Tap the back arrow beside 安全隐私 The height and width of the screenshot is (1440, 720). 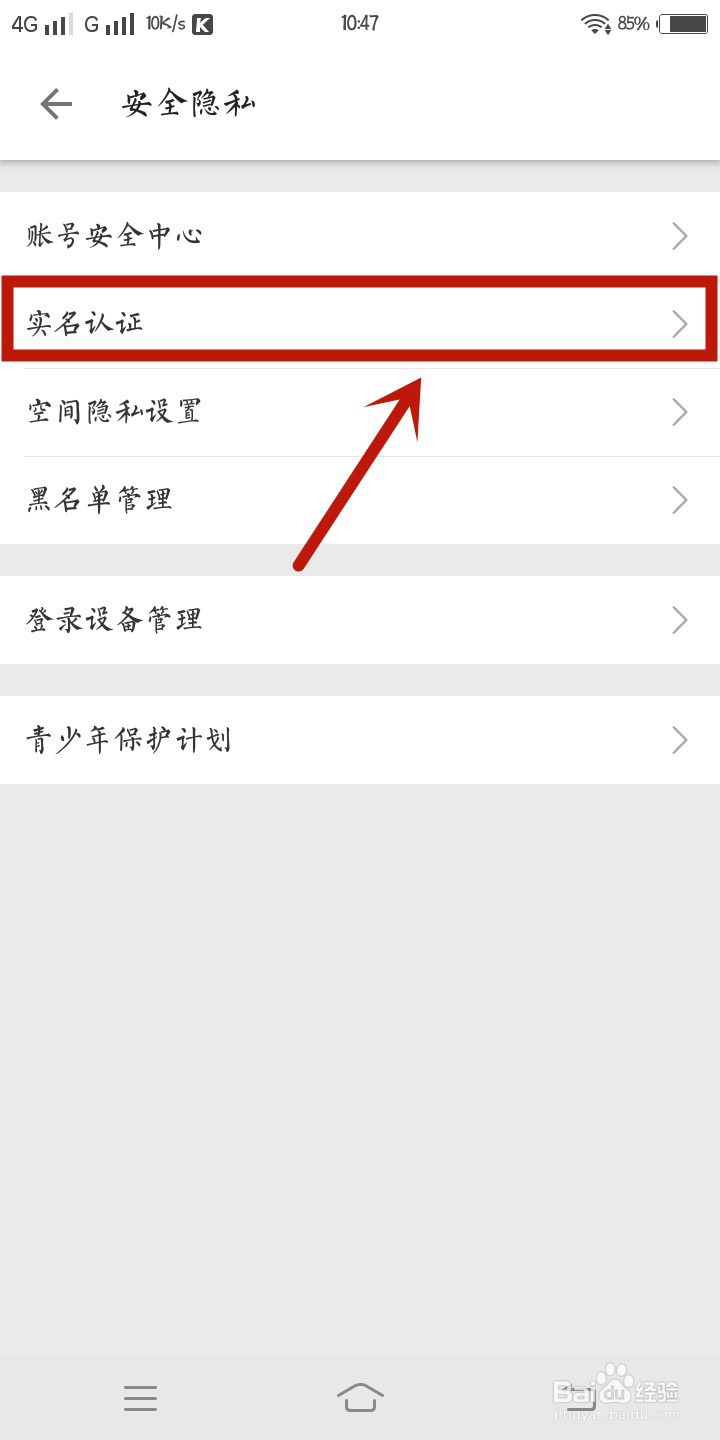click(57, 103)
